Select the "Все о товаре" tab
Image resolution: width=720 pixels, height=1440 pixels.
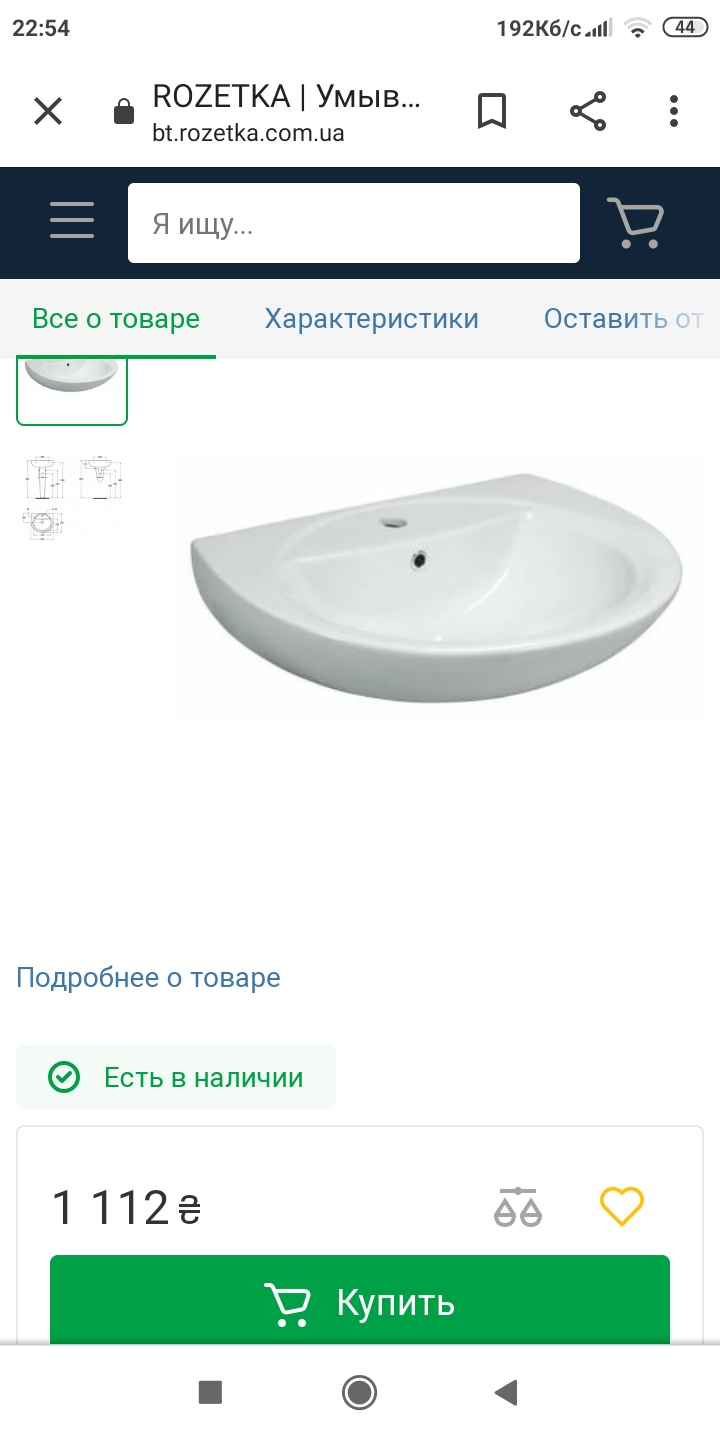coord(116,319)
